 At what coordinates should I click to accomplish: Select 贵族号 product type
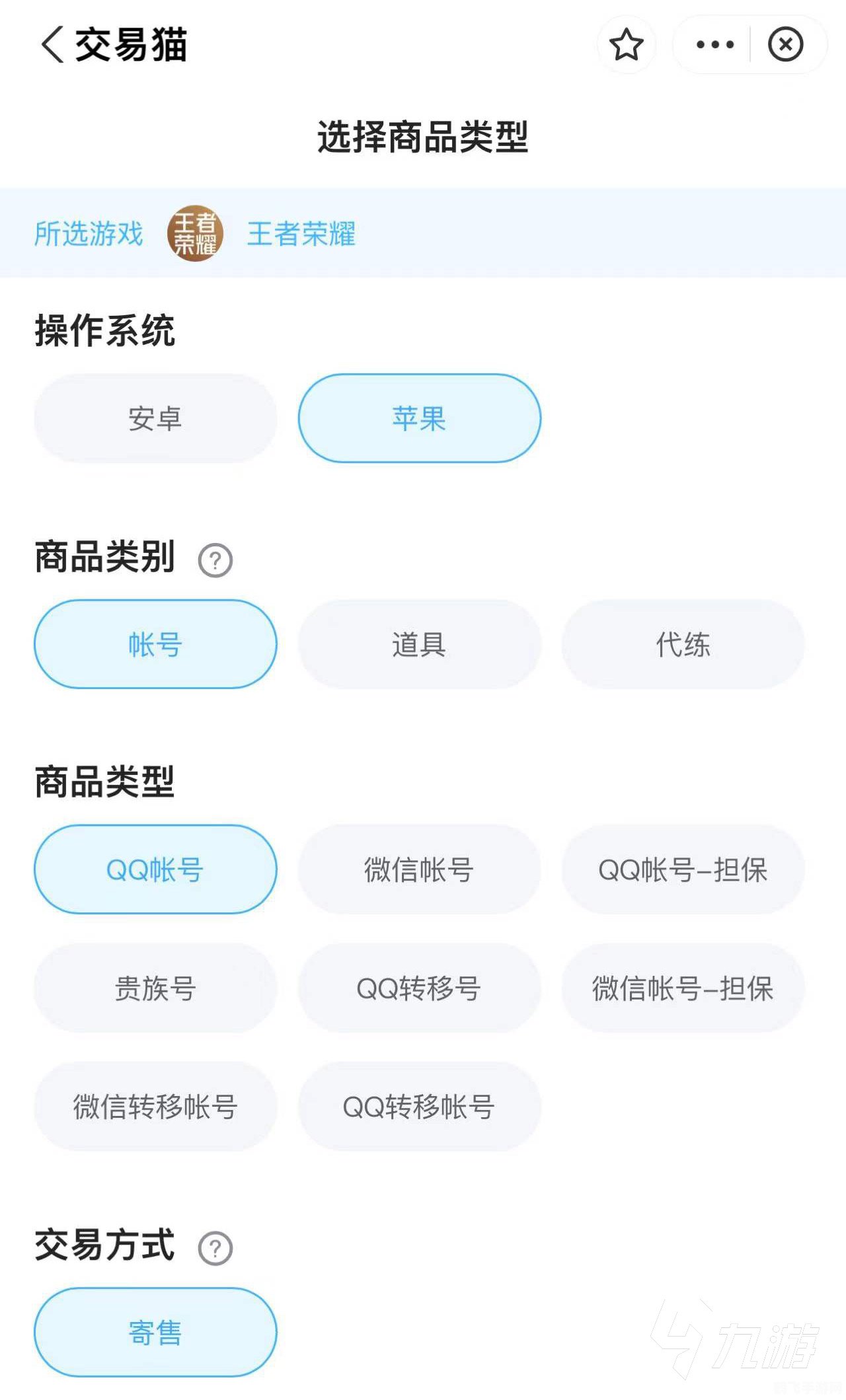155,988
